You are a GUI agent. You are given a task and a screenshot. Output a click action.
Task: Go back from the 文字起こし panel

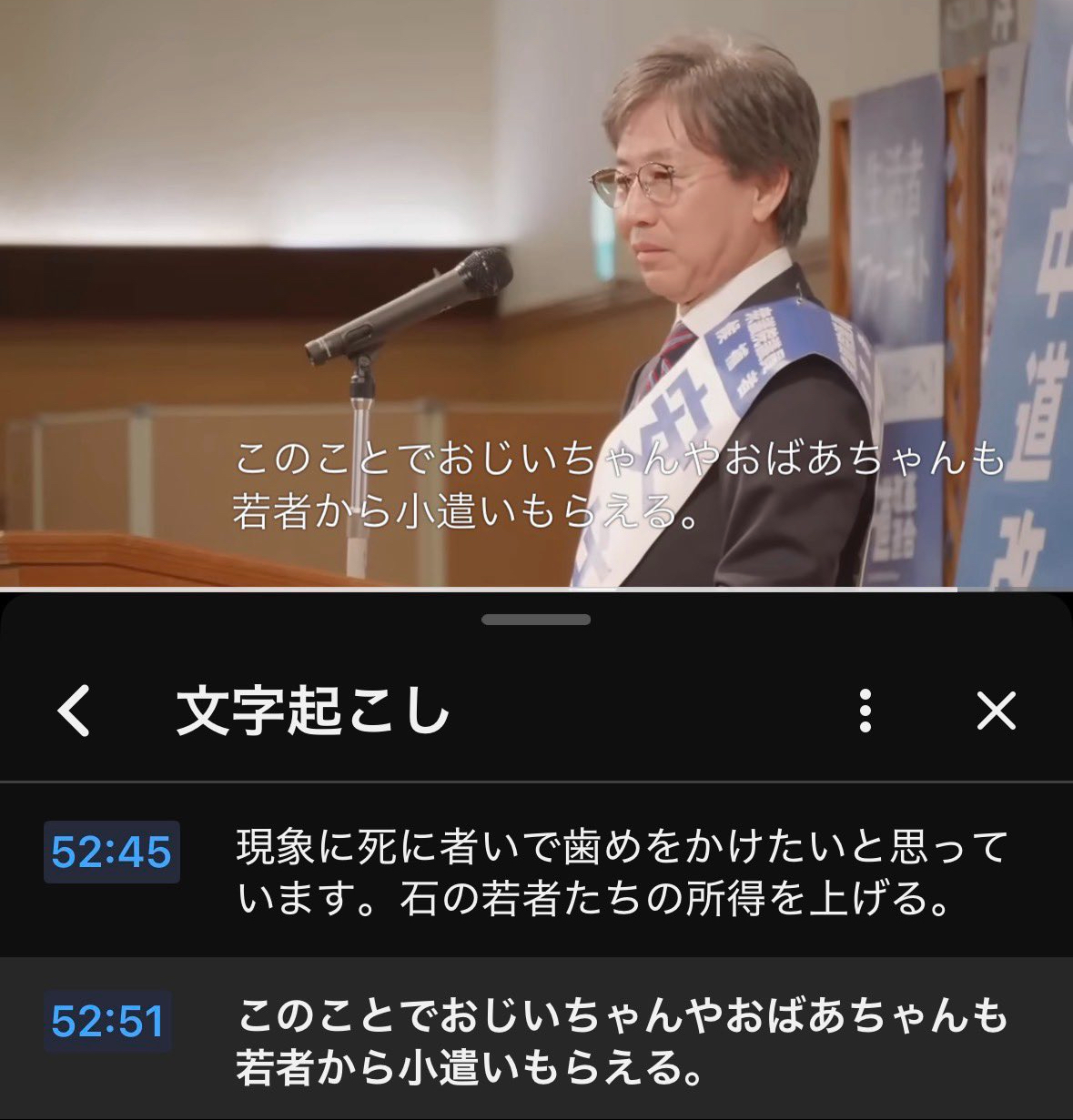click(x=75, y=711)
